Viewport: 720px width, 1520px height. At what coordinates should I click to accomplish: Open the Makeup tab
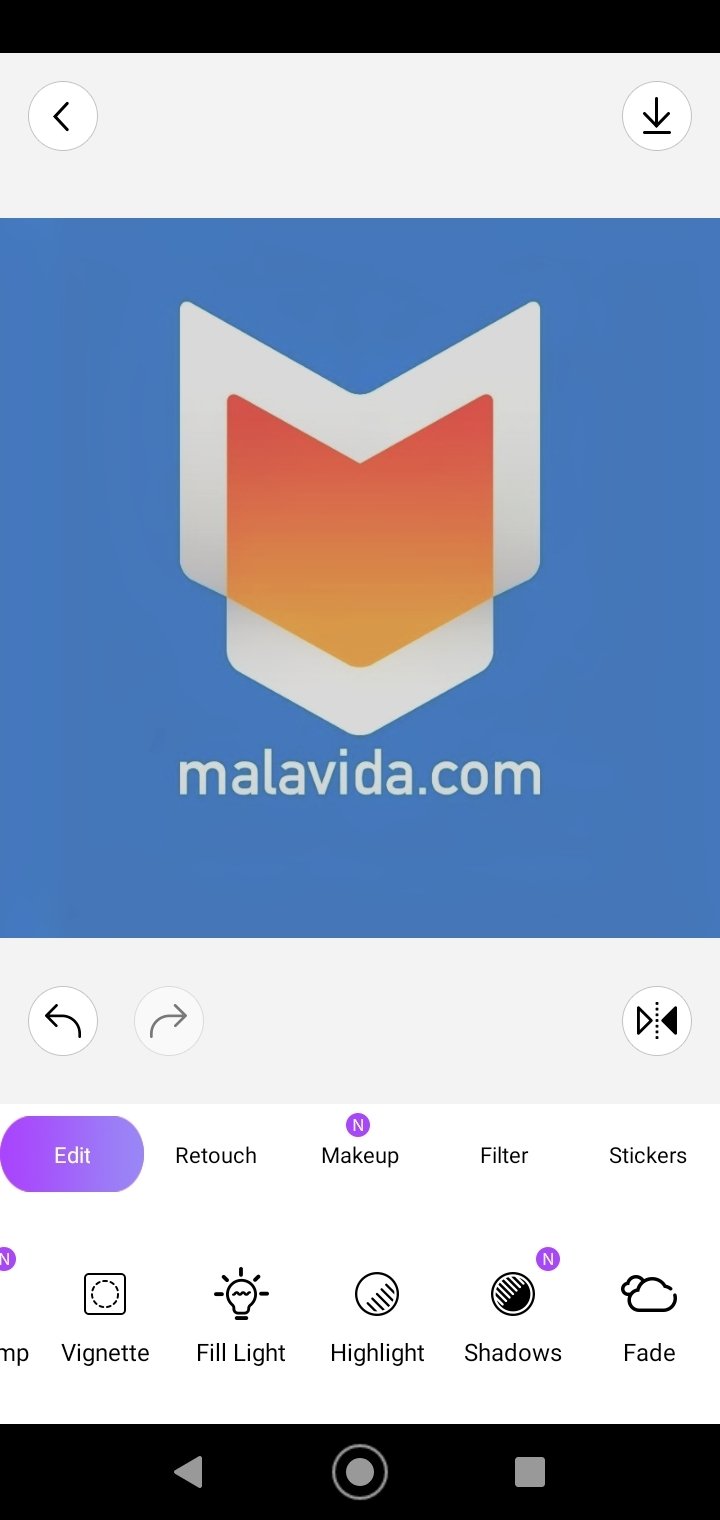[x=360, y=1155]
